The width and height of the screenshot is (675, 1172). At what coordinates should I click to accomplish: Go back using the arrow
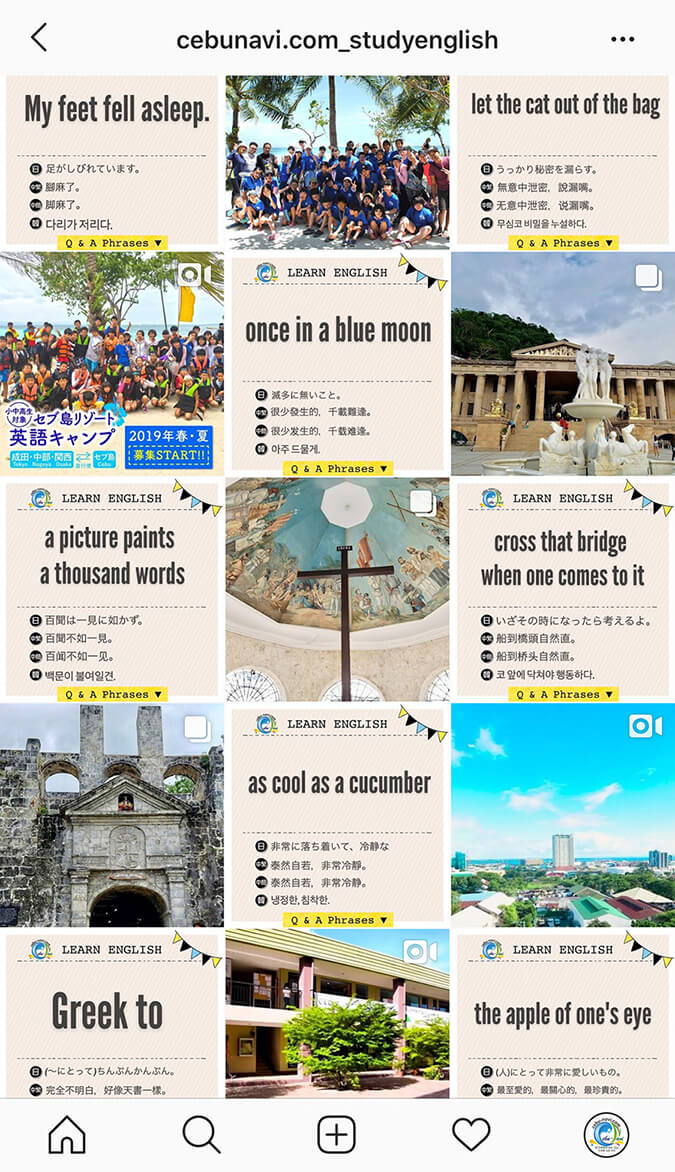click(39, 39)
